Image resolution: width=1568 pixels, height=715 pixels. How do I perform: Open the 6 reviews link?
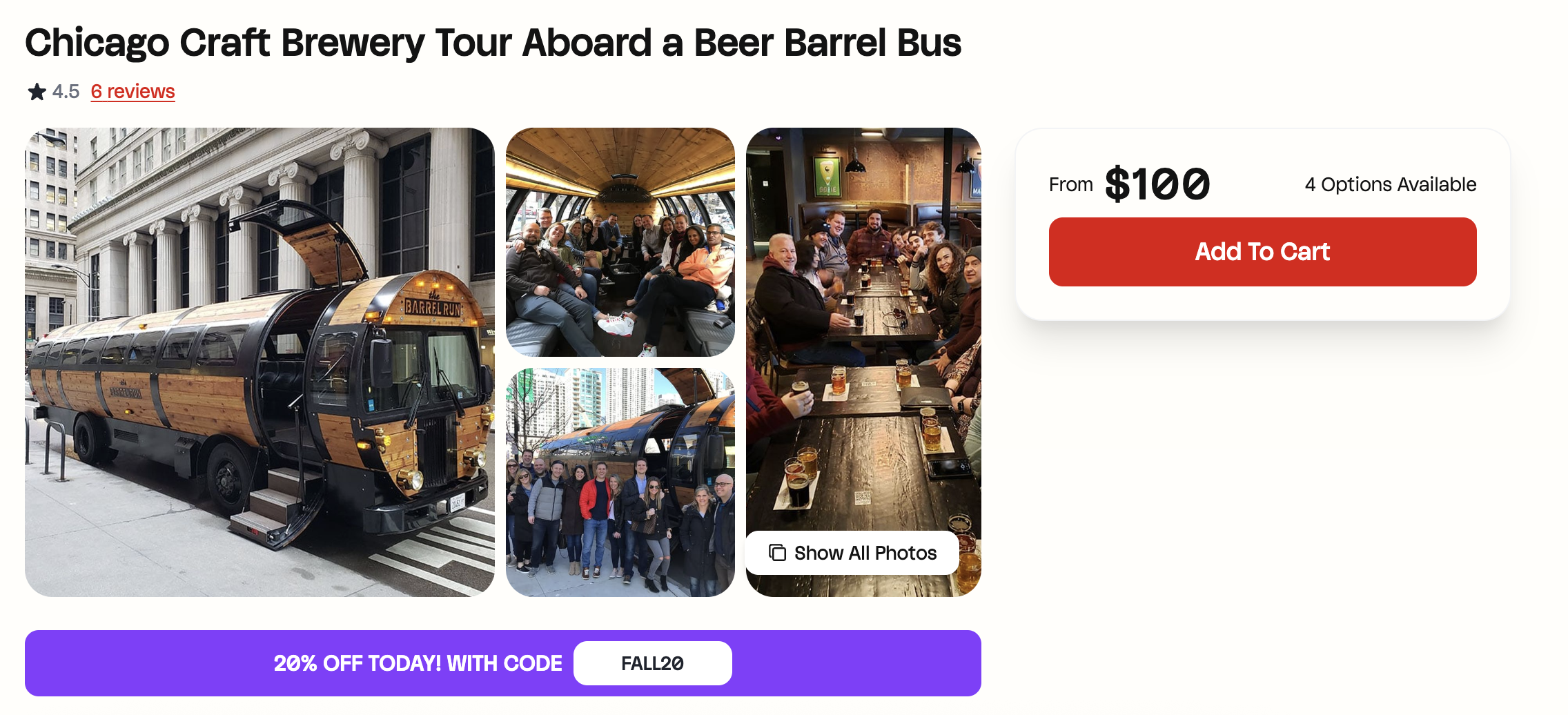(x=133, y=92)
